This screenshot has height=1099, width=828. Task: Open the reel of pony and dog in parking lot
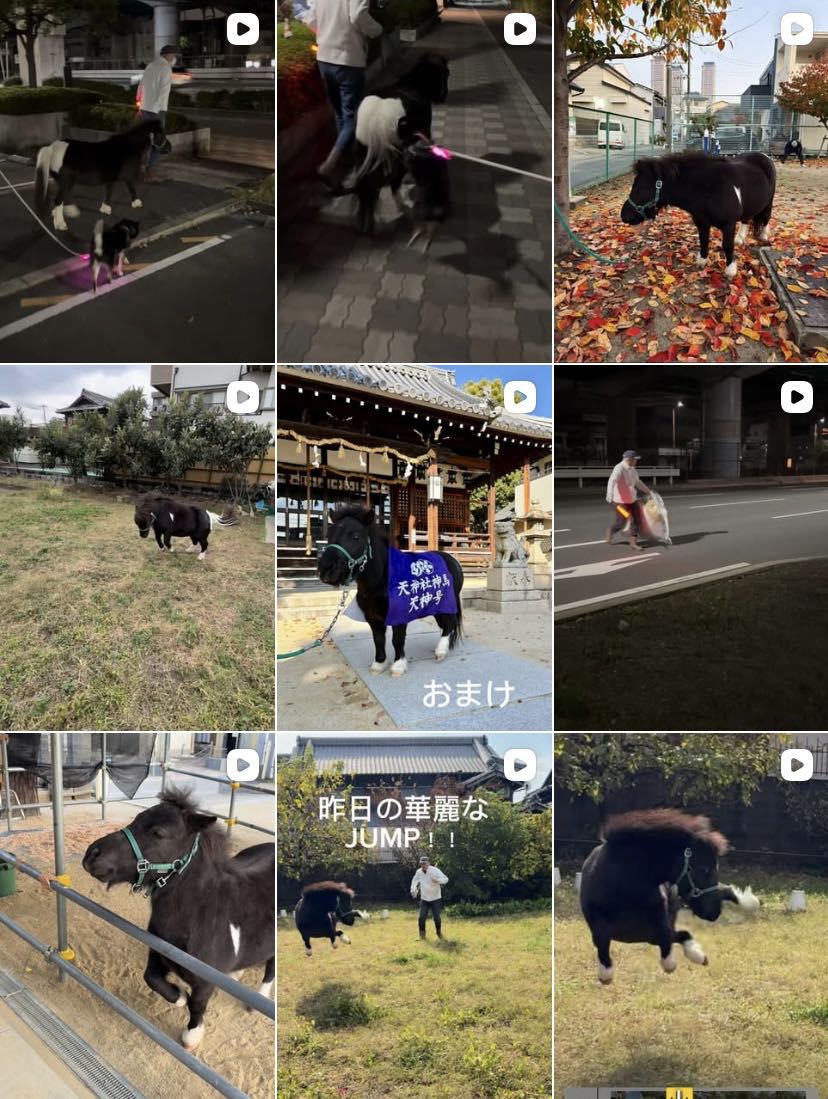click(137, 180)
